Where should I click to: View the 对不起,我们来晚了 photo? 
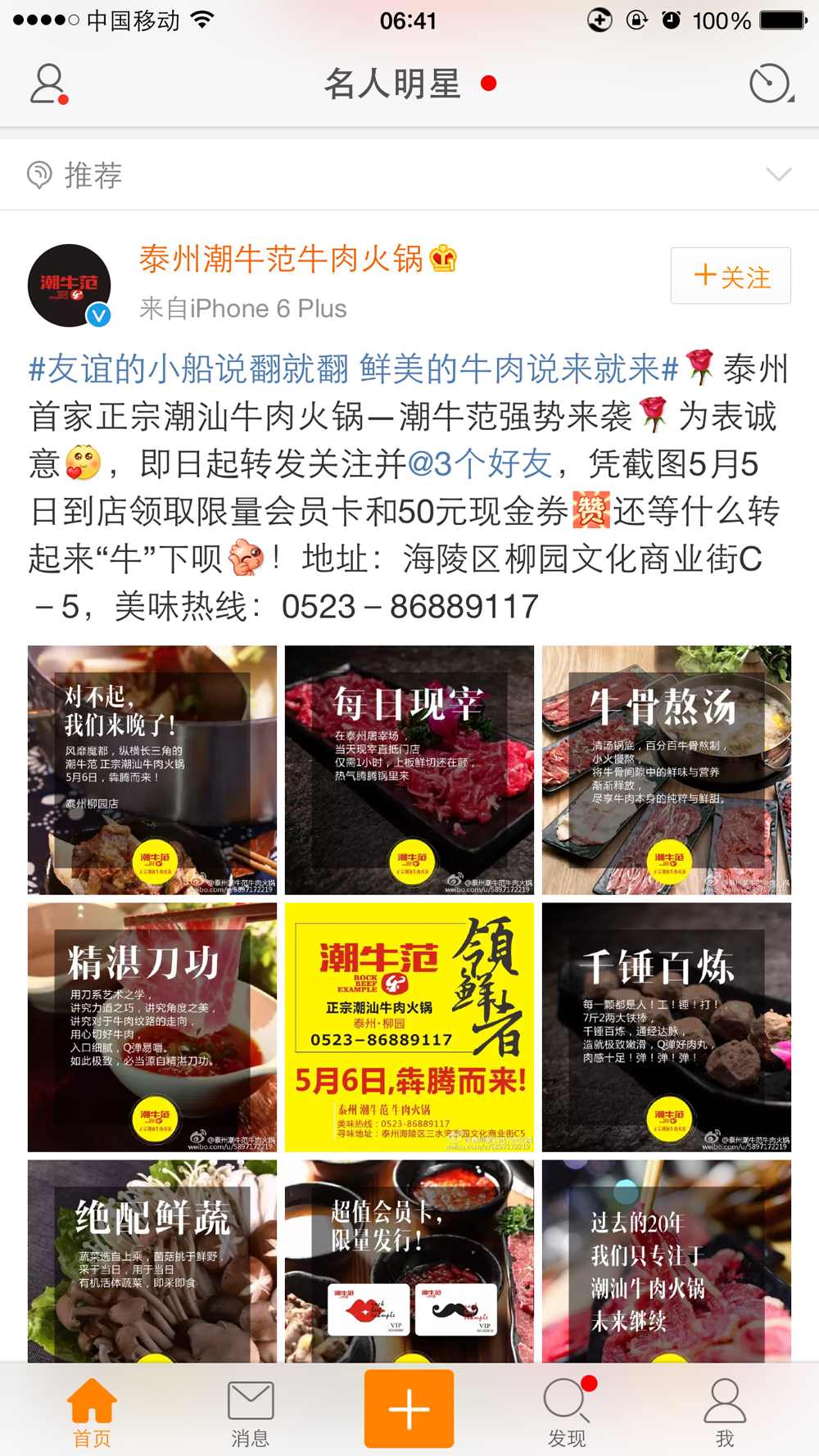point(152,770)
